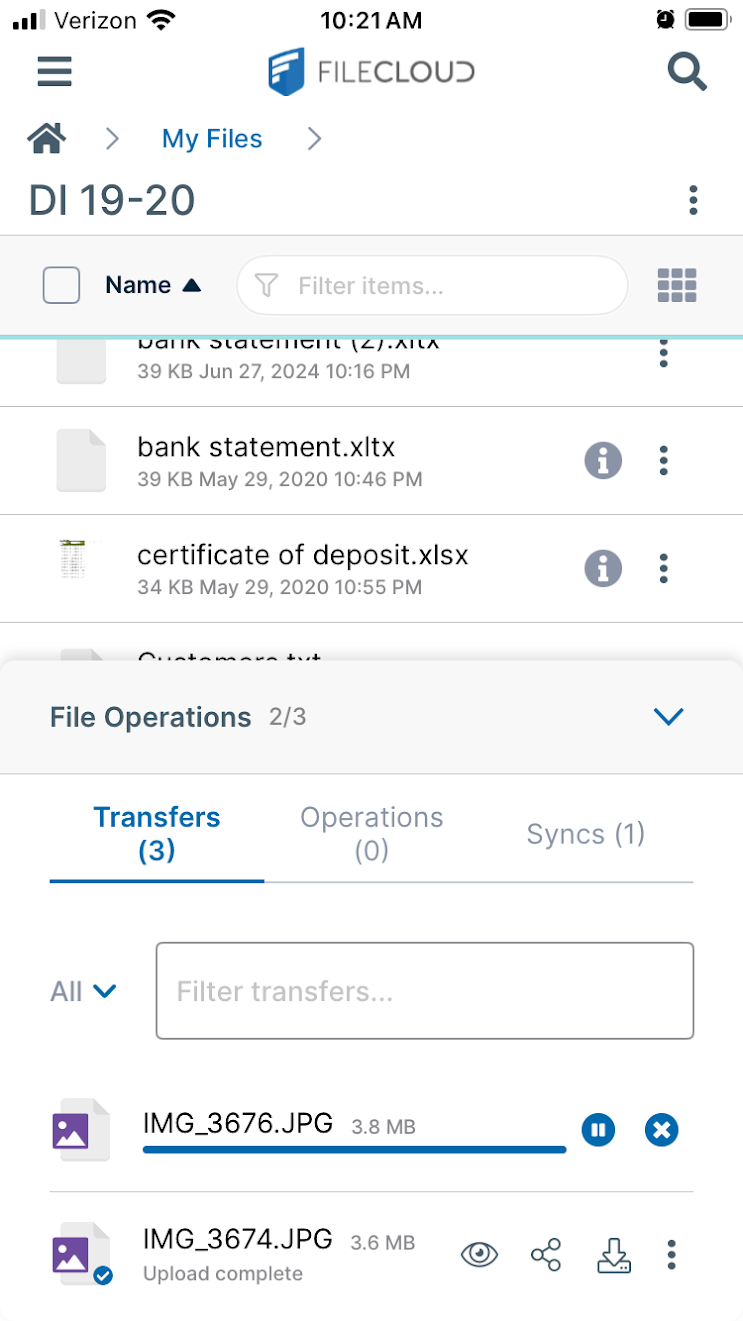
Task: Show info for certificate of deposit.xlsx
Action: (603, 569)
